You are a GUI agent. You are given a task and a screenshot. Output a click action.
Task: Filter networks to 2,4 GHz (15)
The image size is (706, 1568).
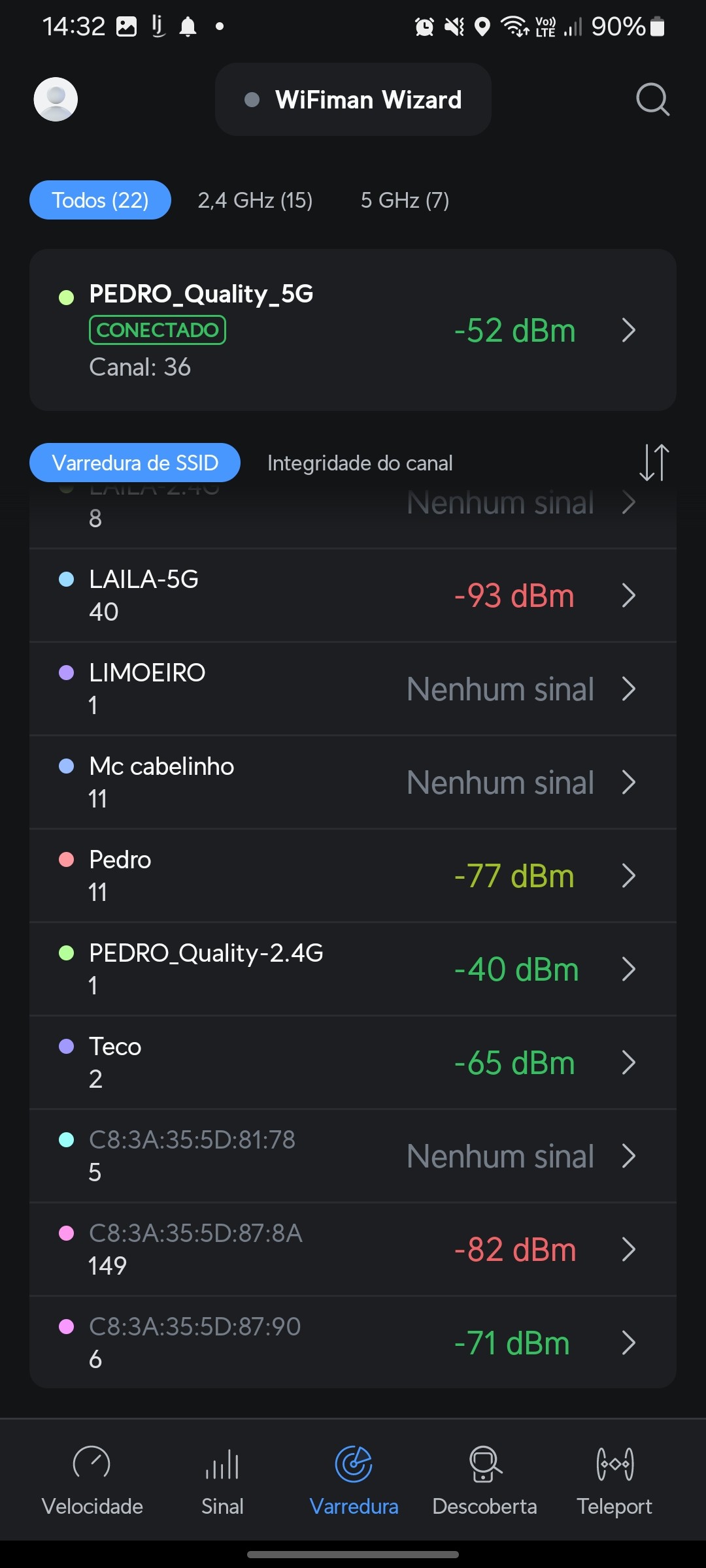255,200
